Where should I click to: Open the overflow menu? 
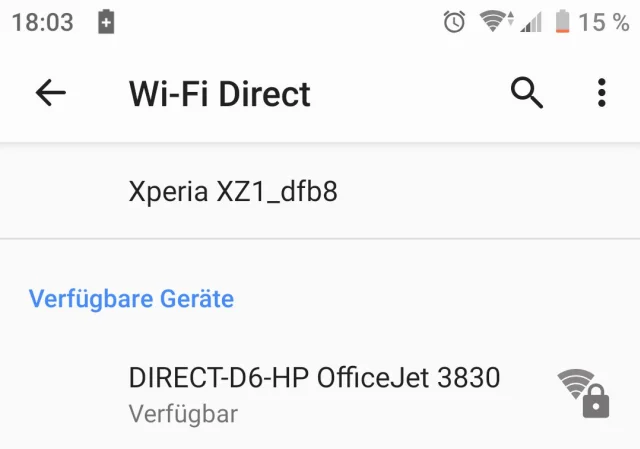(x=601, y=93)
